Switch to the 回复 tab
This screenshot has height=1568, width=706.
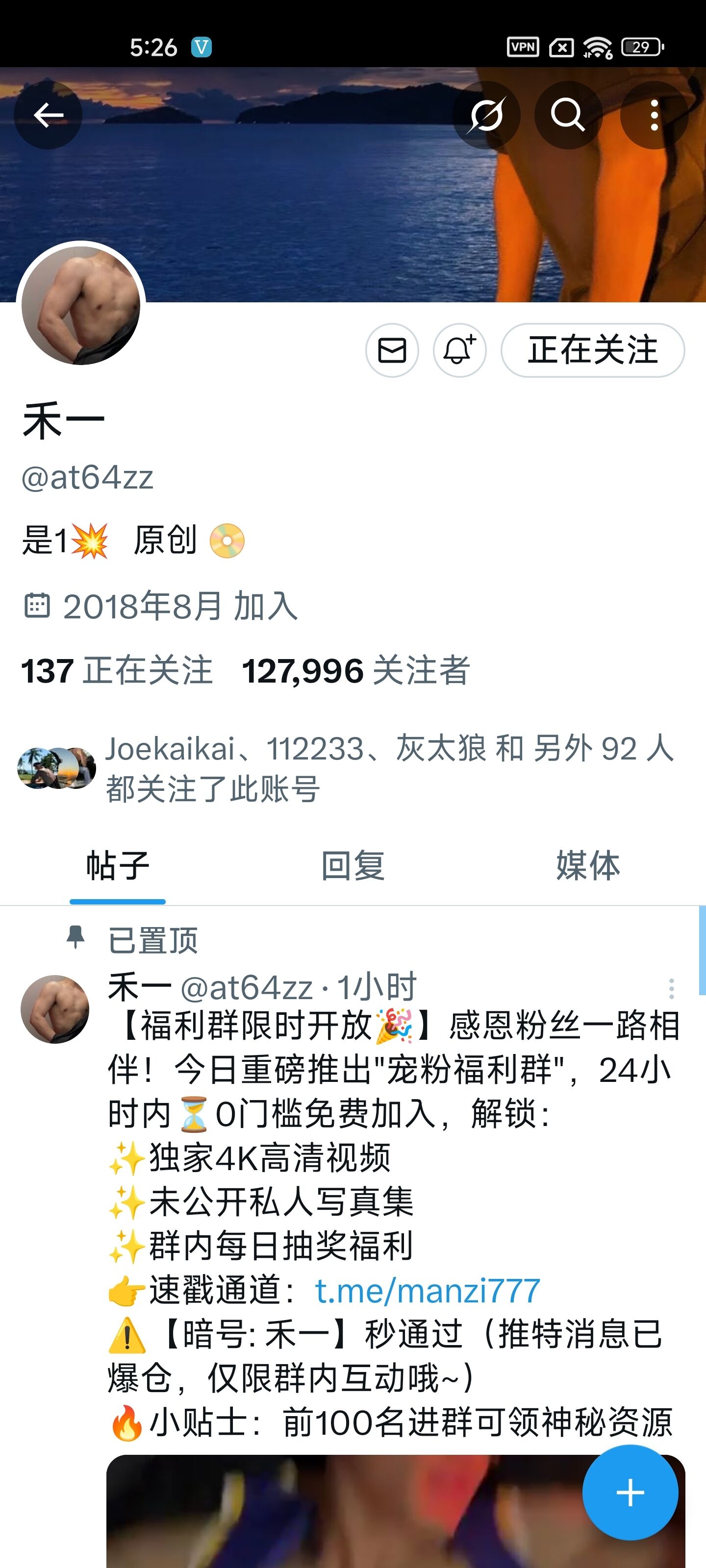(x=353, y=865)
